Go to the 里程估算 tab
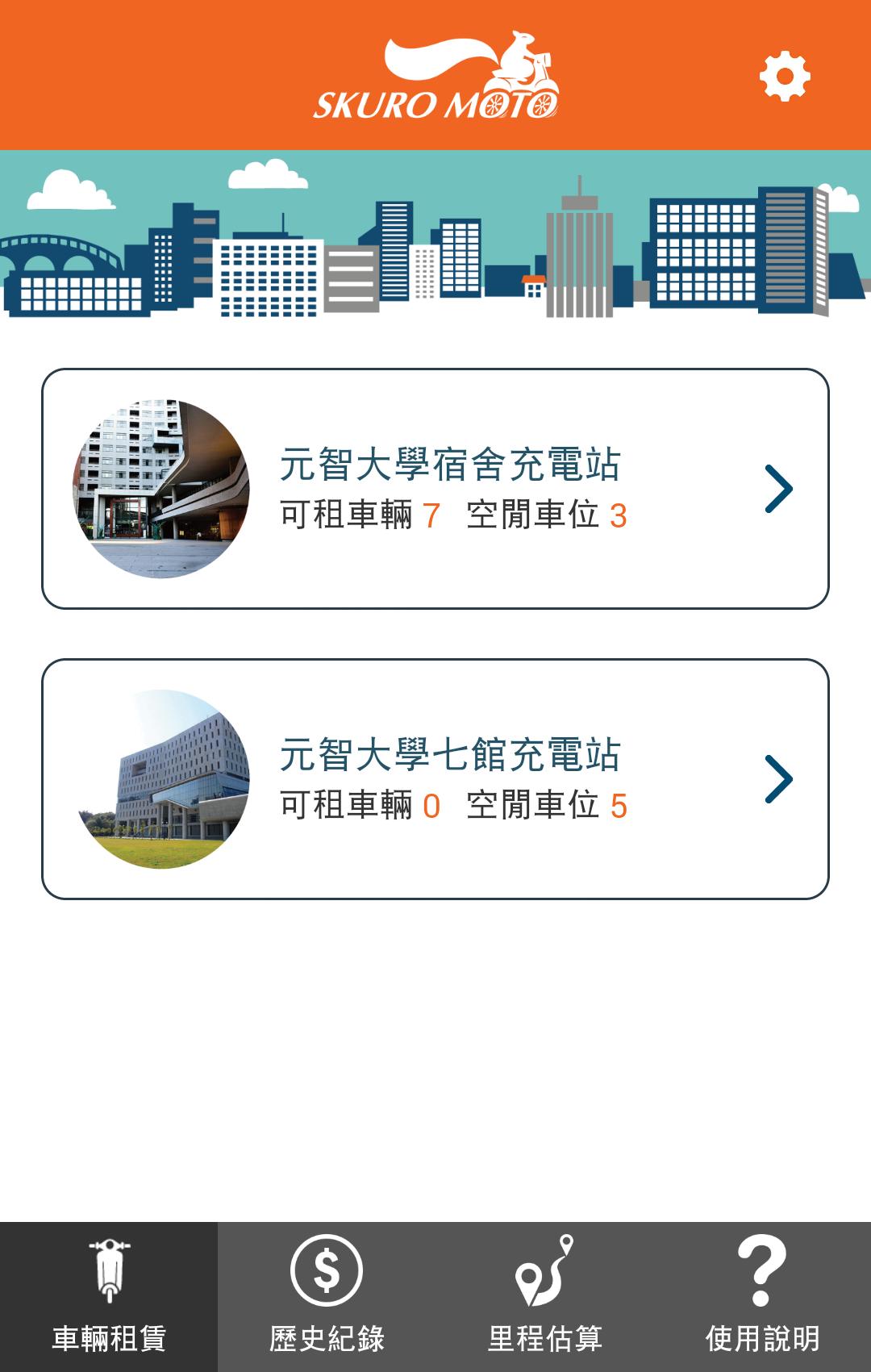This screenshot has width=871, height=1372. (x=544, y=1297)
